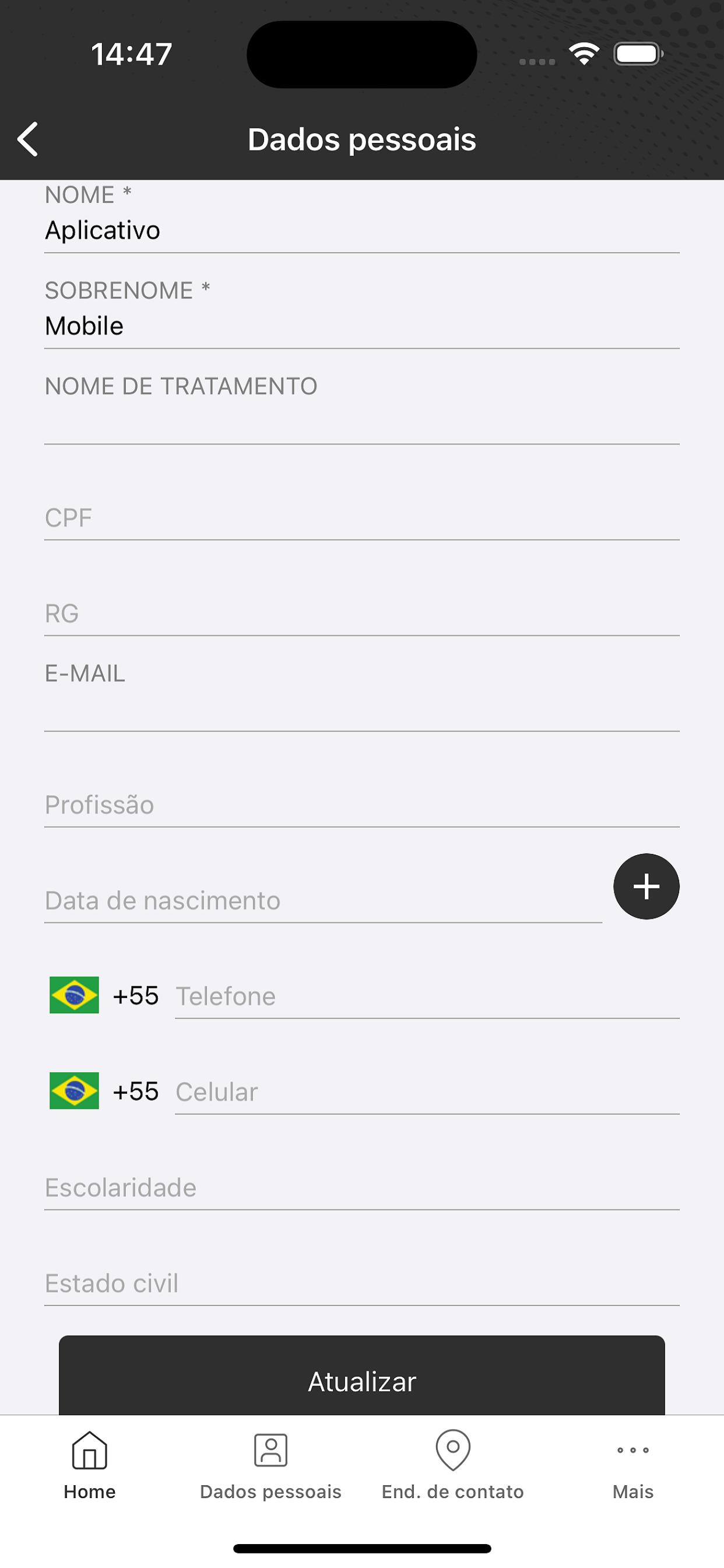
Task: Select the RG input field
Action: click(361, 613)
